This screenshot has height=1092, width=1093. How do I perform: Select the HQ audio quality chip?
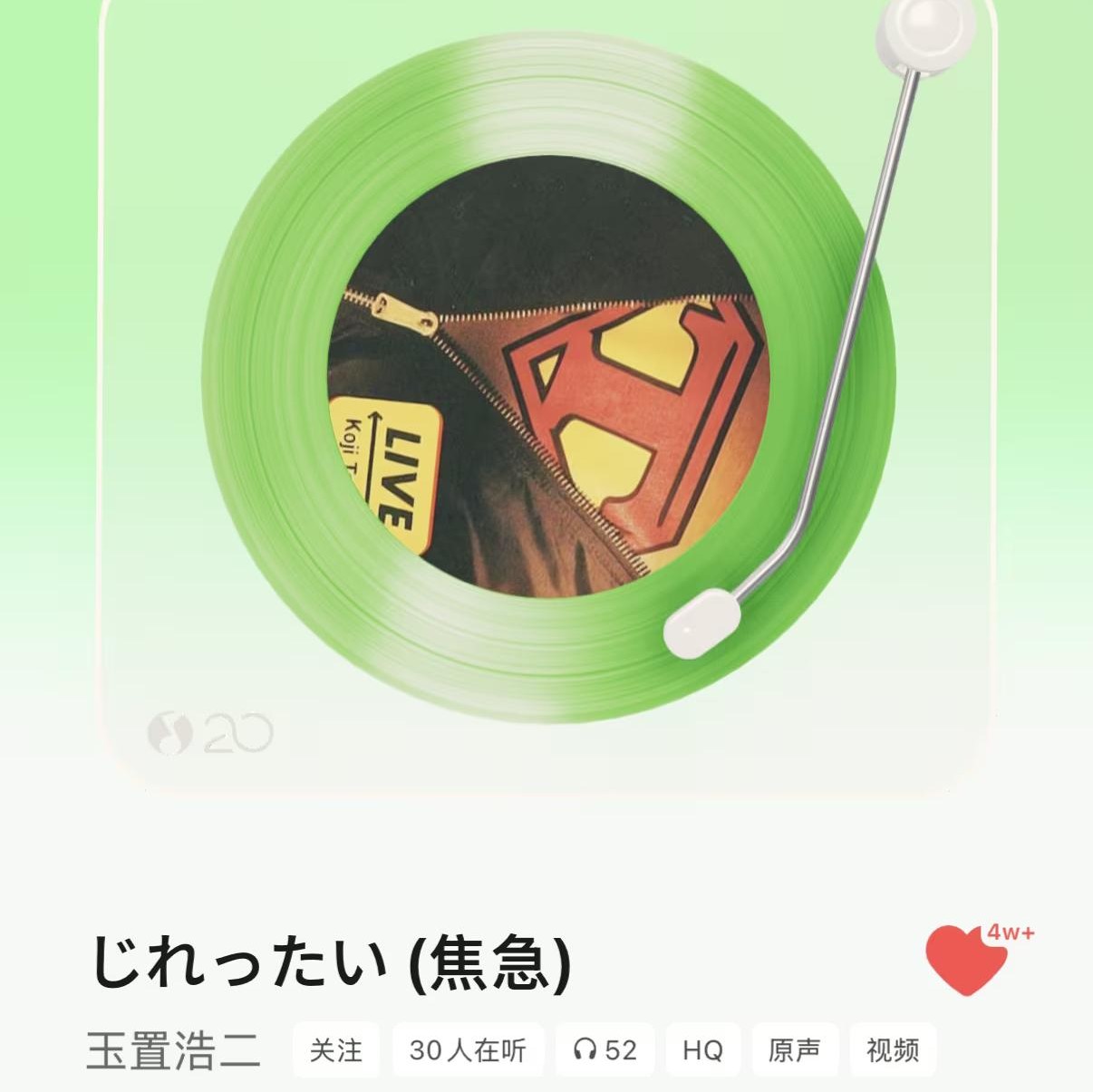point(702,1049)
